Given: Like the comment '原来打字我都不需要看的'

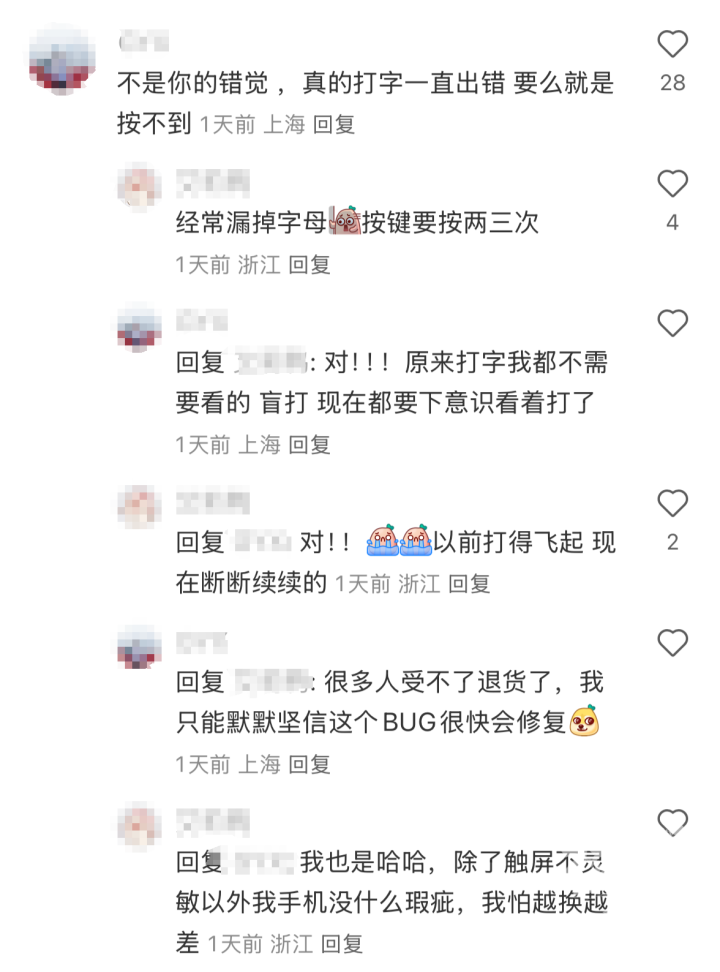Looking at the screenshot, I should 673,324.
